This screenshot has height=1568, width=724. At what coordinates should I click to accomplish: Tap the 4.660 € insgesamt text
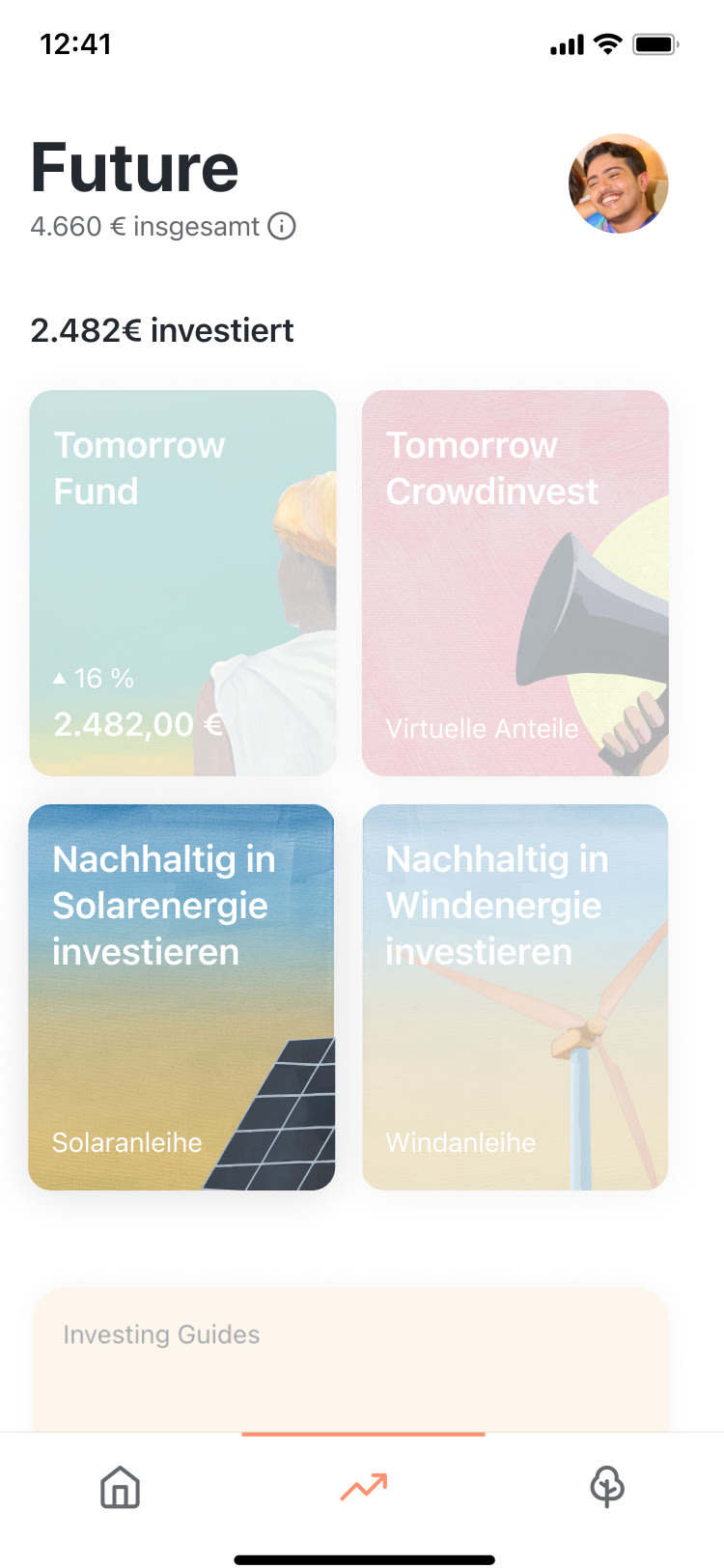pyautogui.click(x=145, y=228)
